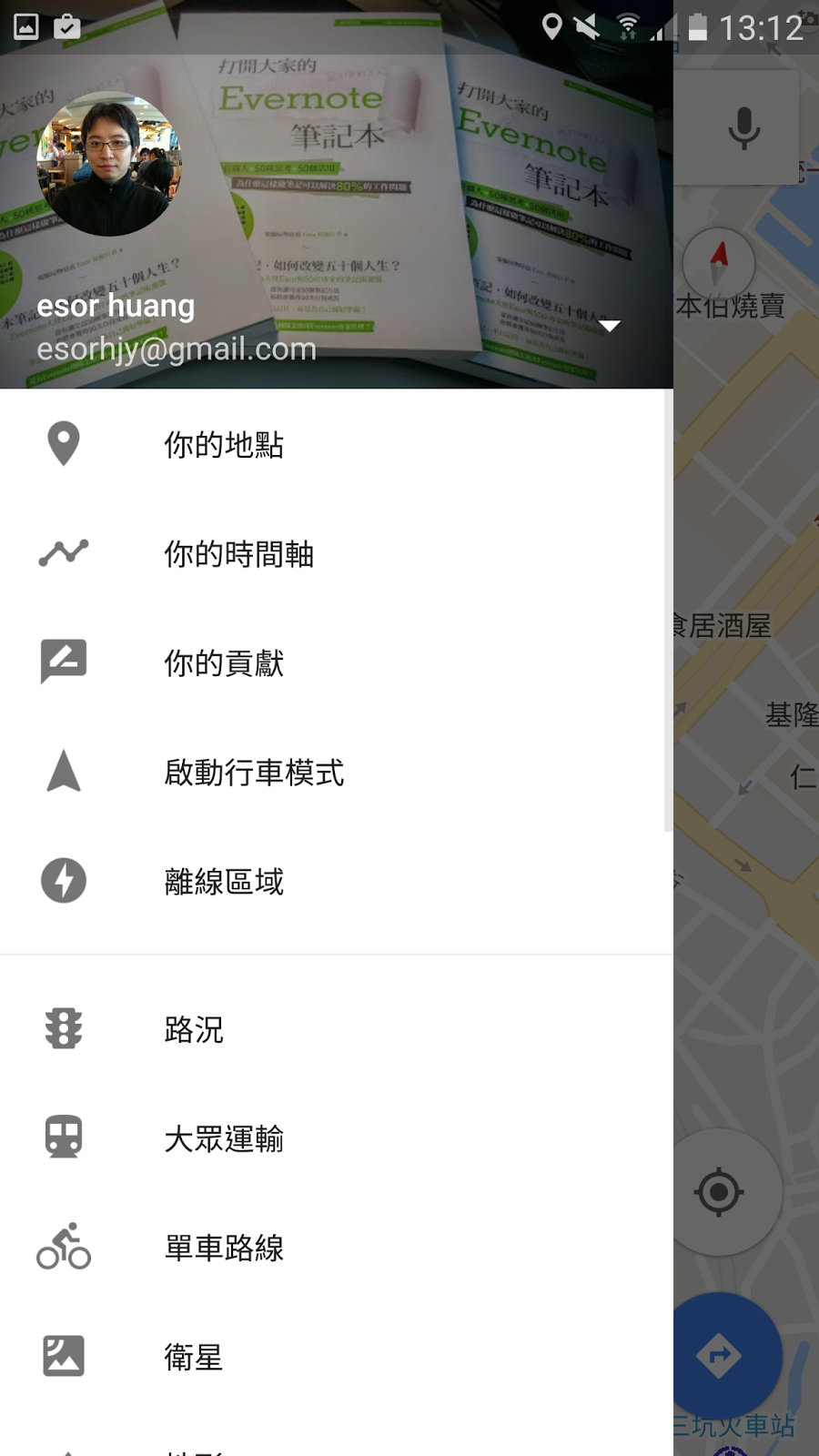The height and width of the screenshot is (1456, 819).
Task: Switch to 衛星 satellite view
Action: click(194, 1357)
